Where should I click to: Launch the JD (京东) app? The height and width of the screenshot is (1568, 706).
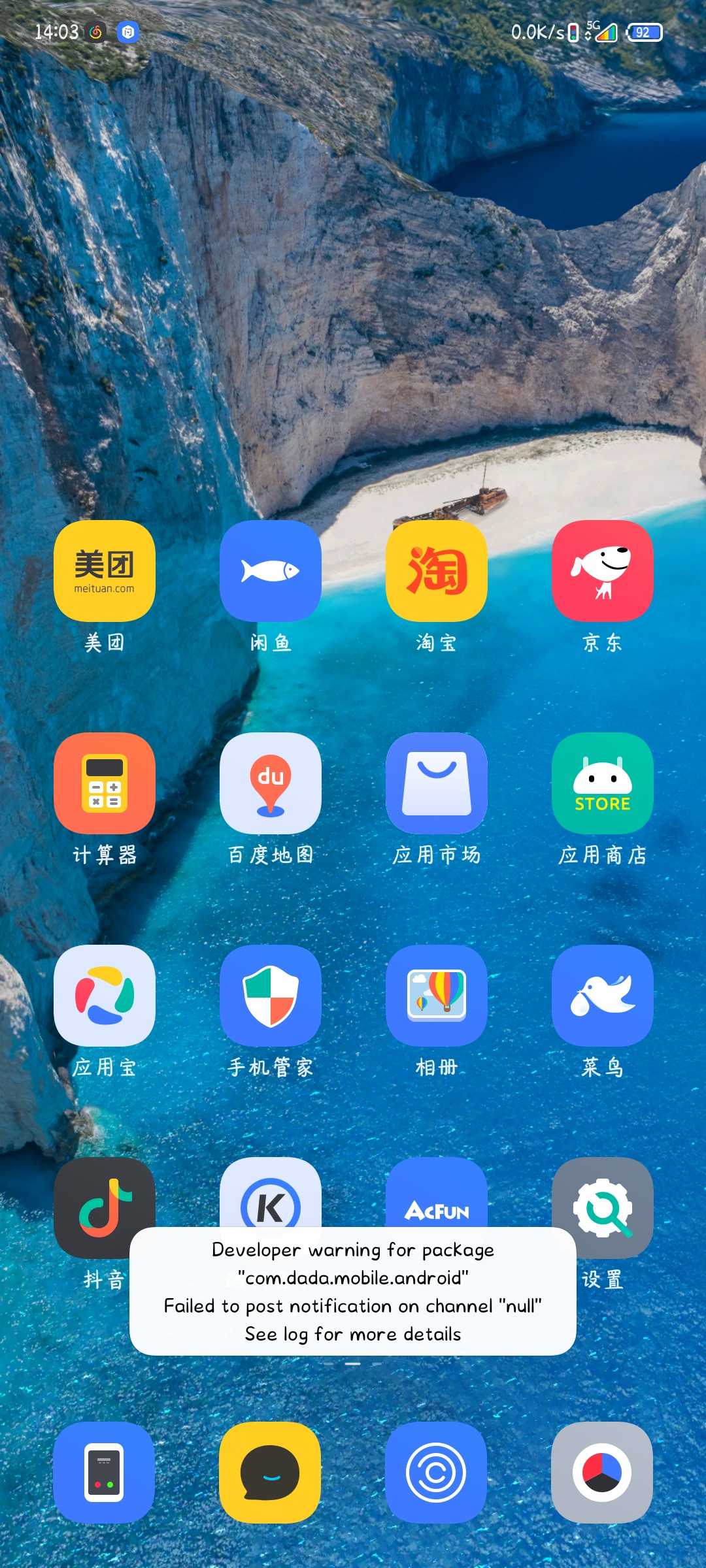(603, 570)
